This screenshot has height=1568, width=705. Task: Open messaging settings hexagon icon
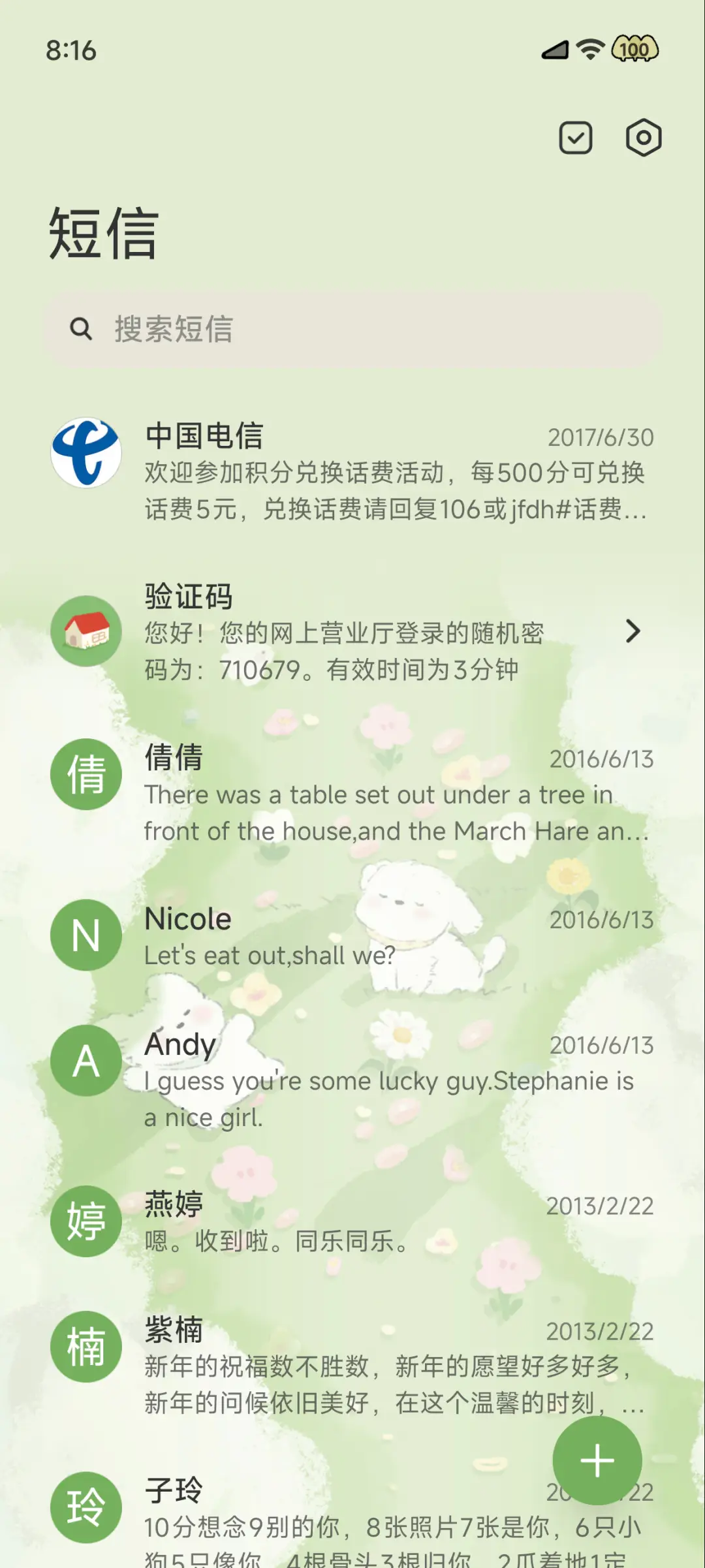(644, 138)
